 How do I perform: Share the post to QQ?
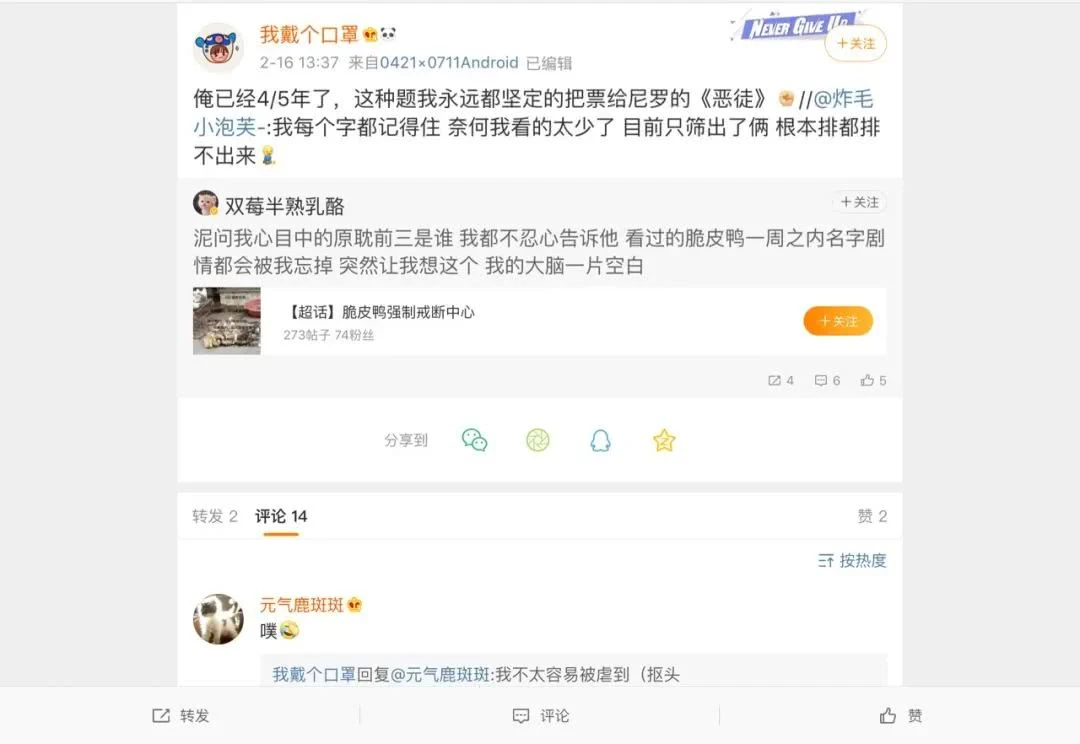point(600,440)
